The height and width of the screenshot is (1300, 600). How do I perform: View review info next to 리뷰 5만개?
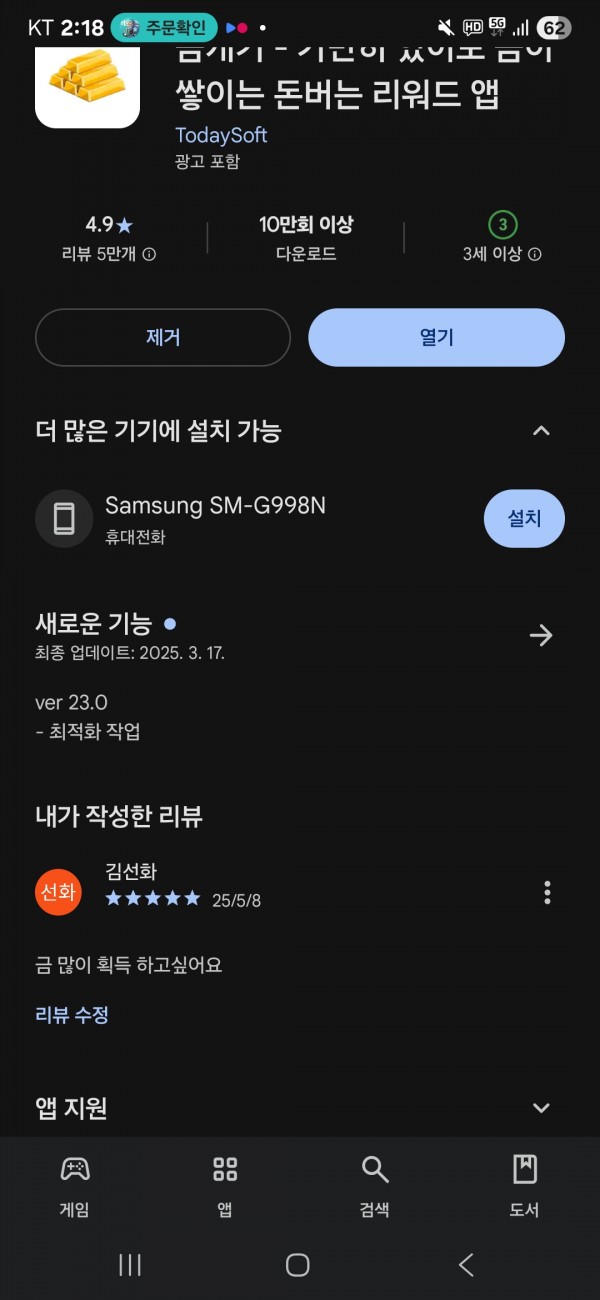pyautogui.click(x=149, y=255)
